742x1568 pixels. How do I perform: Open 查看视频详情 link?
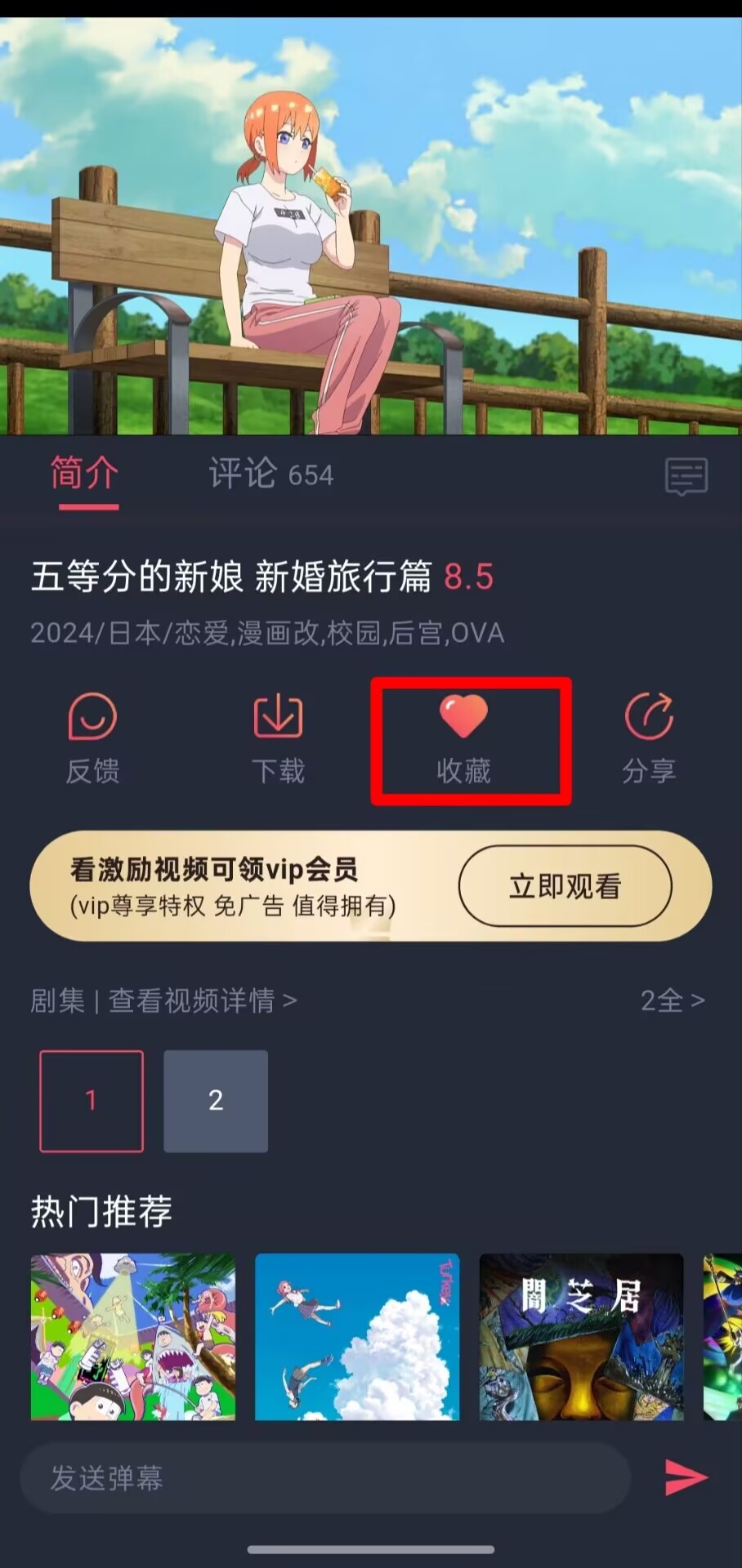coord(202,1000)
